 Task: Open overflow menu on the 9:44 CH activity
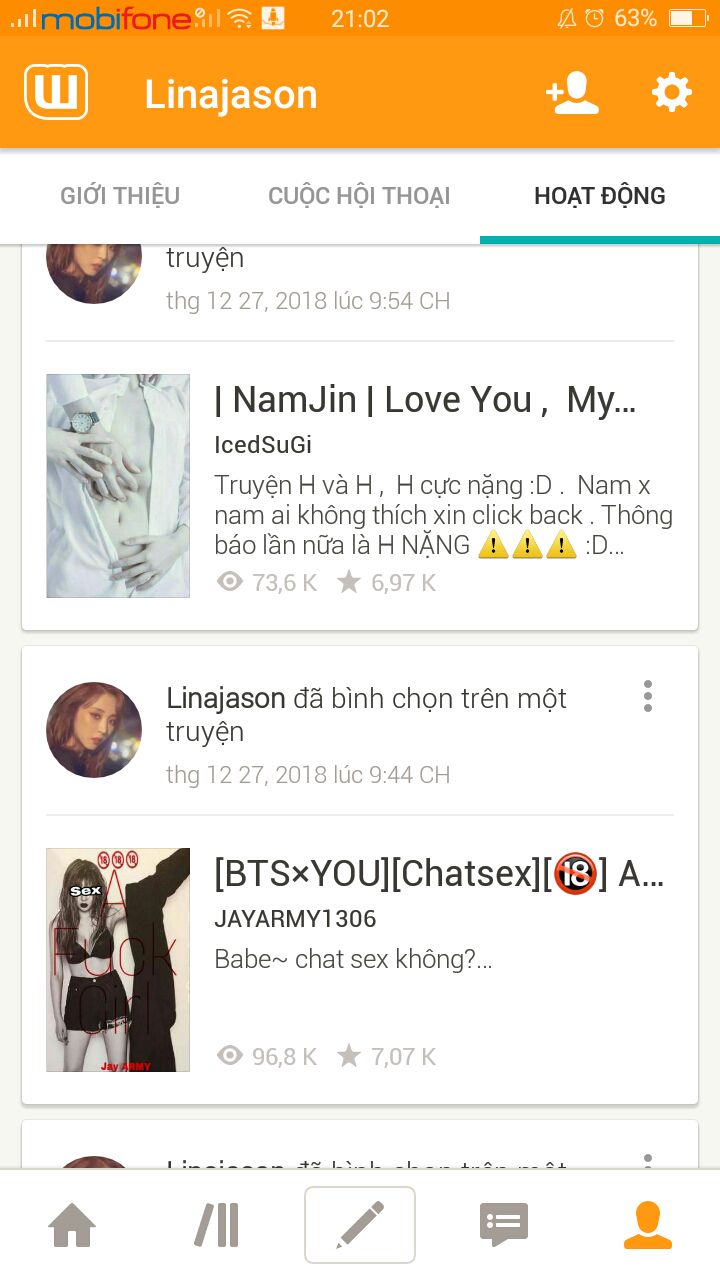648,696
